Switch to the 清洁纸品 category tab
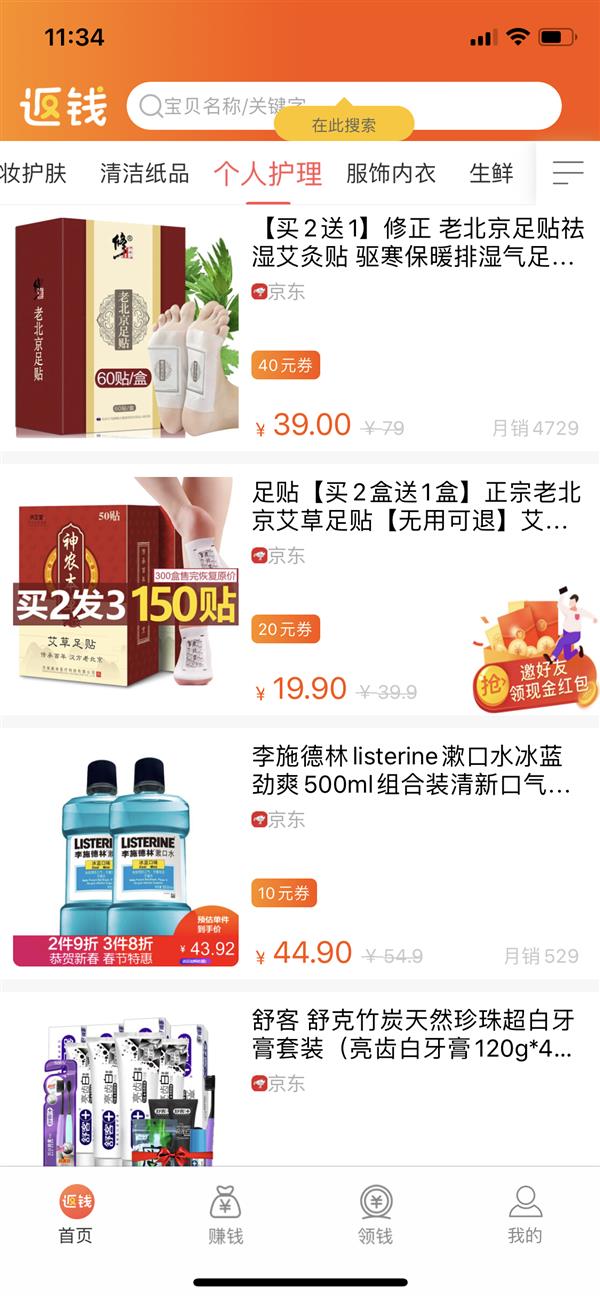This screenshot has height=1299, width=600. coord(144,173)
